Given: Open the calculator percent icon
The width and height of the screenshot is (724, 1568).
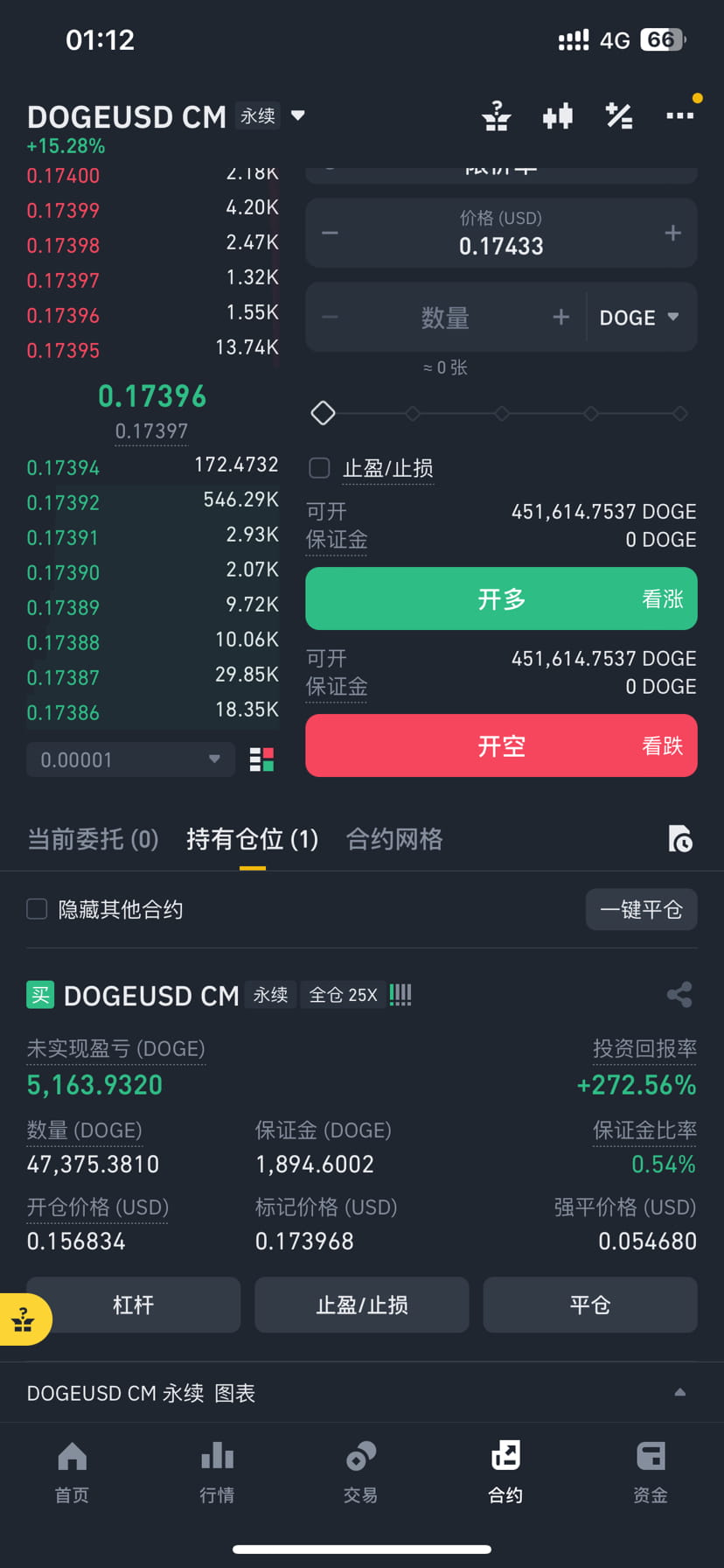Looking at the screenshot, I should coord(619,115).
